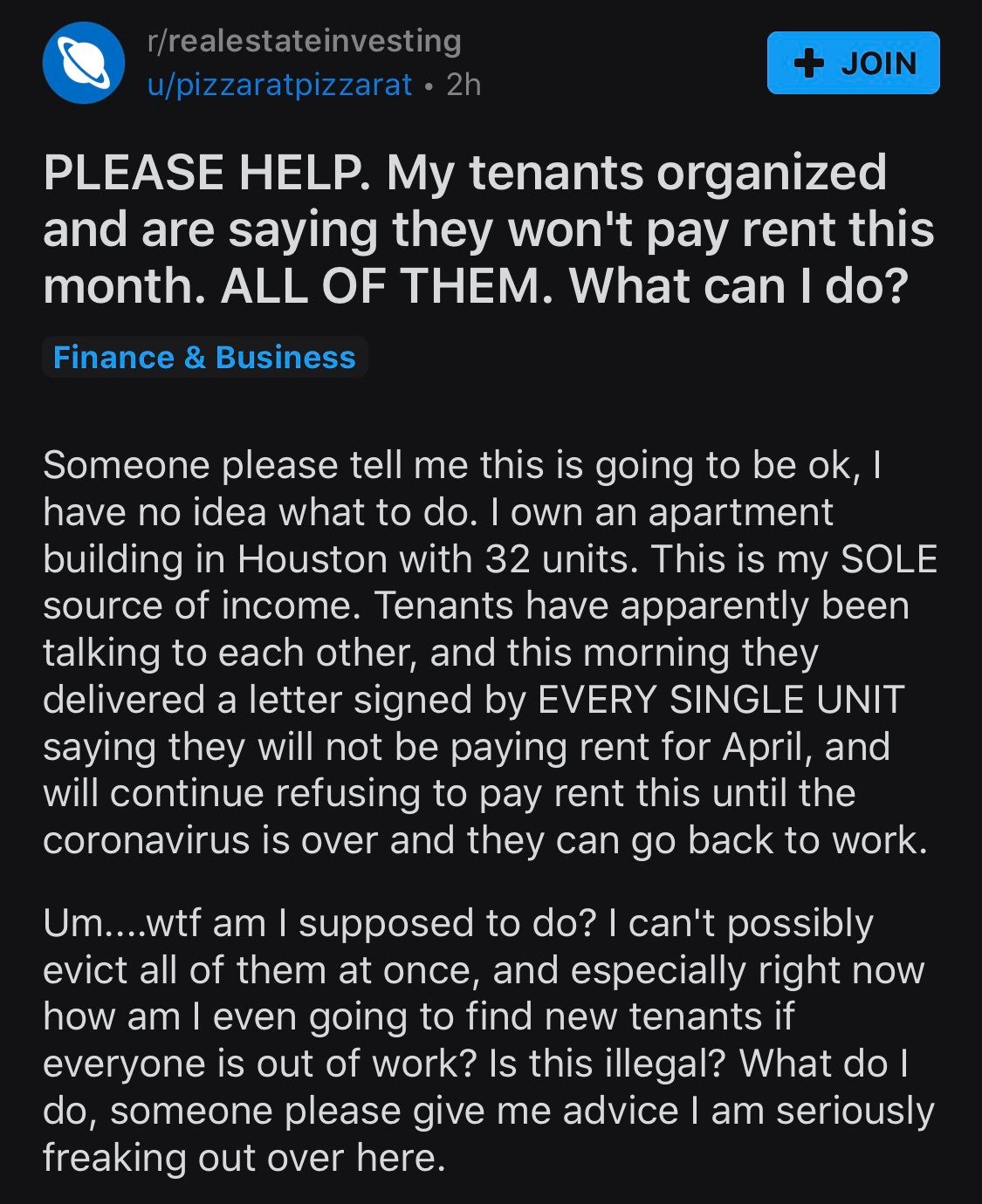Tap the subreddit avatar icon
Image resolution: width=982 pixels, height=1204 pixels.
tap(84, 63)
